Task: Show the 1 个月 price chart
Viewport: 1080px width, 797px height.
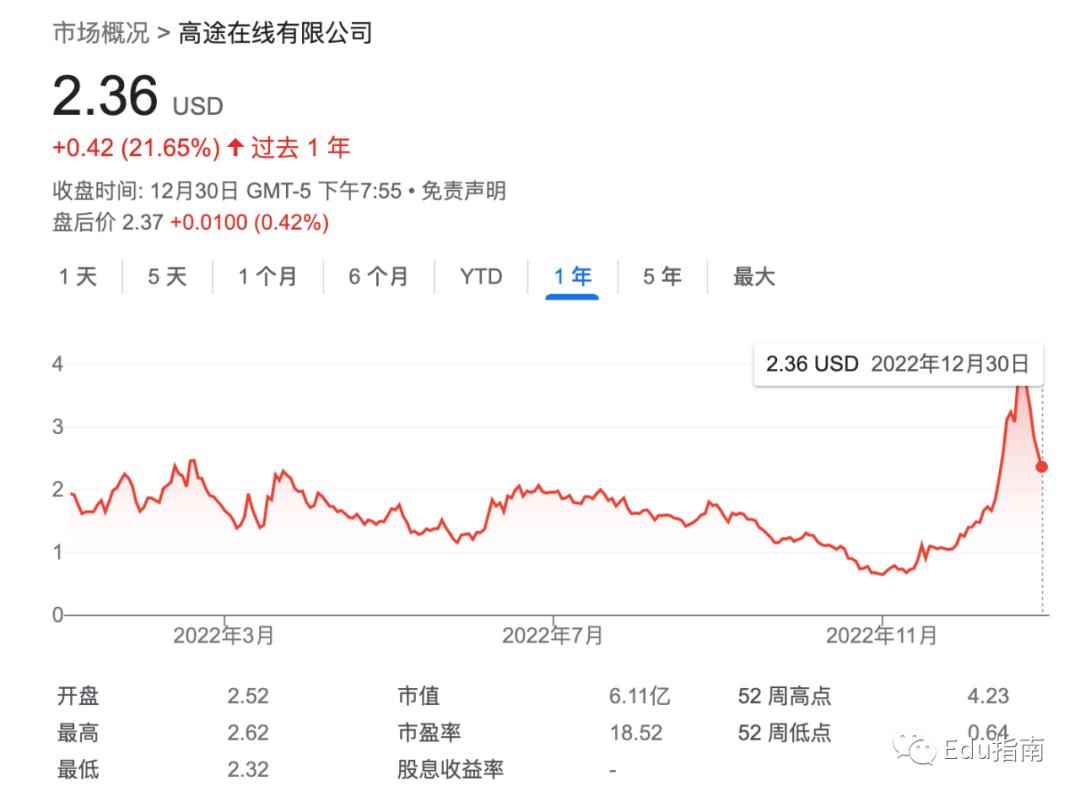Action: tap(267, 277)
